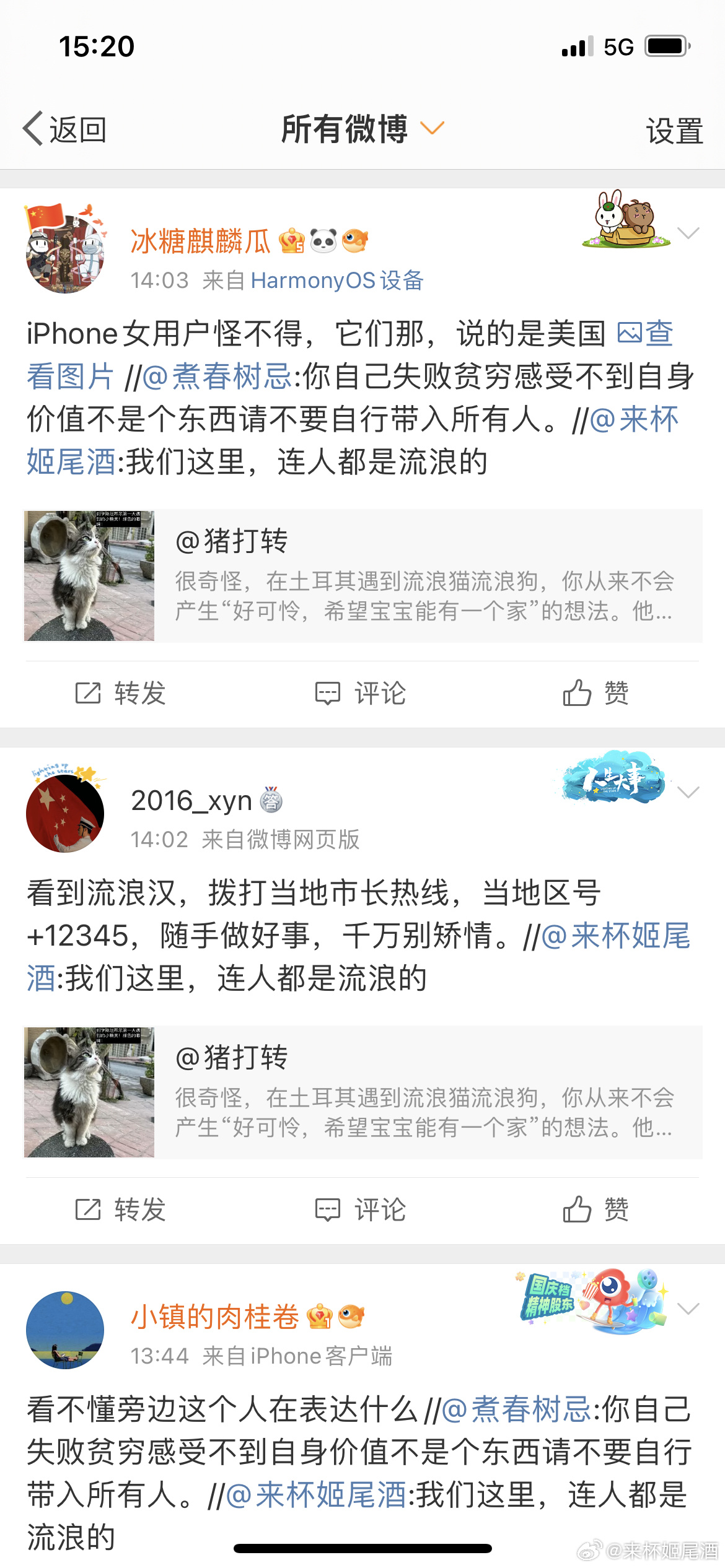Open comments on 2016_xyn's post
Viewport: 725px width, 1568px height.
click(361, 1209)
